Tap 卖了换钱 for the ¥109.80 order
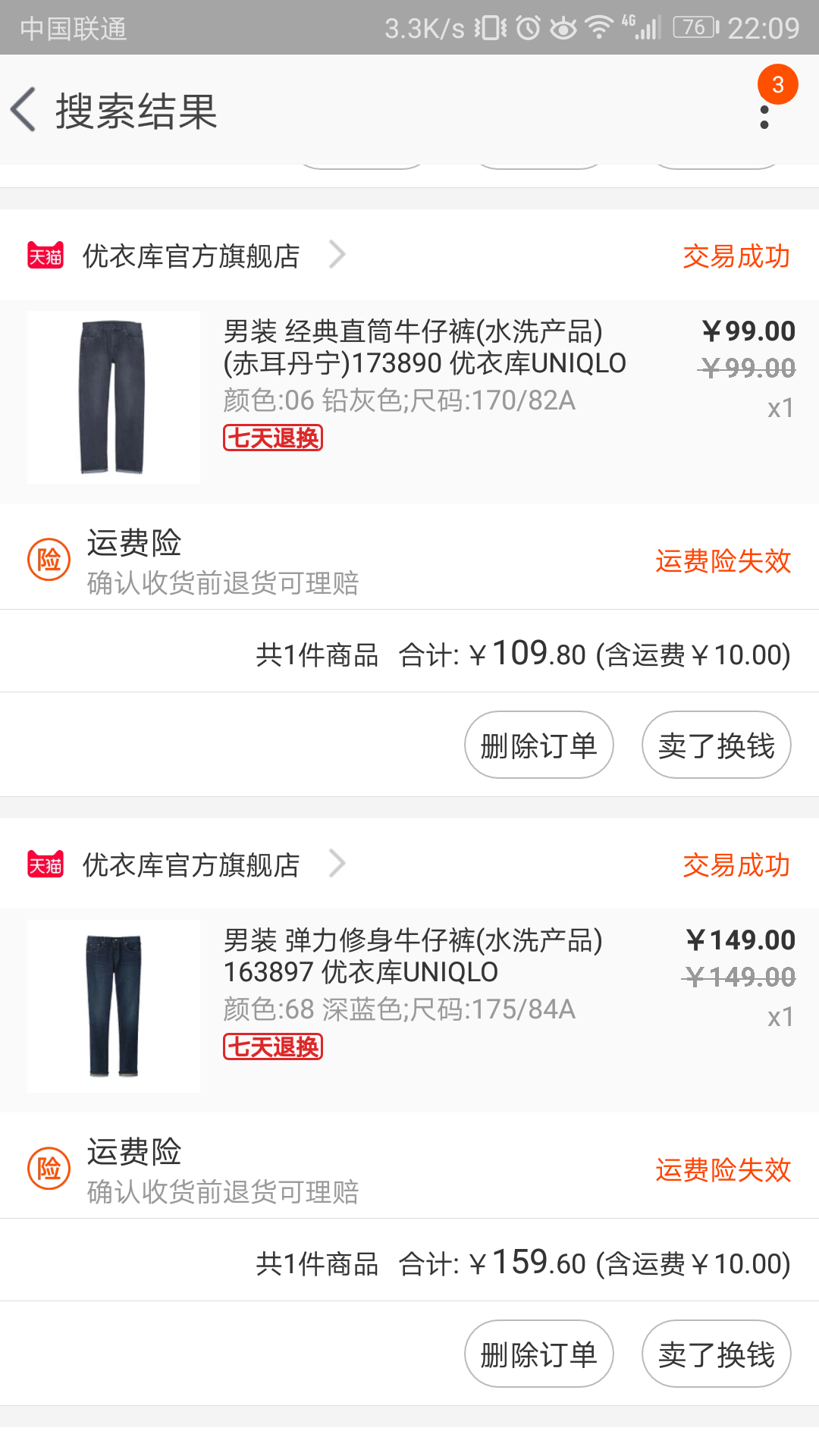 (716, 745)
